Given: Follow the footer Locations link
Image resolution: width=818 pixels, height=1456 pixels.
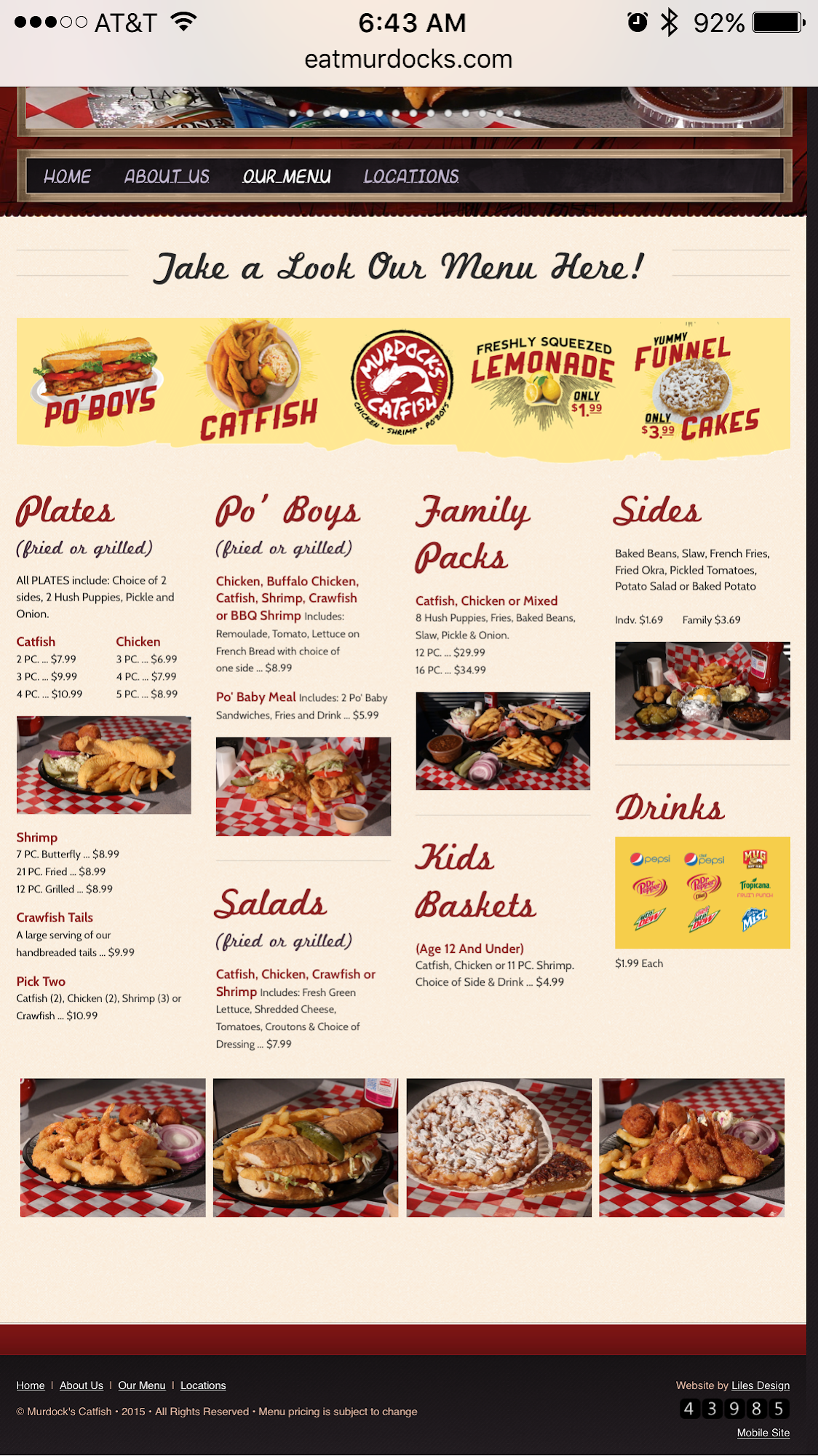Looking at the screenshot, I should click(x=203, y=1385).
